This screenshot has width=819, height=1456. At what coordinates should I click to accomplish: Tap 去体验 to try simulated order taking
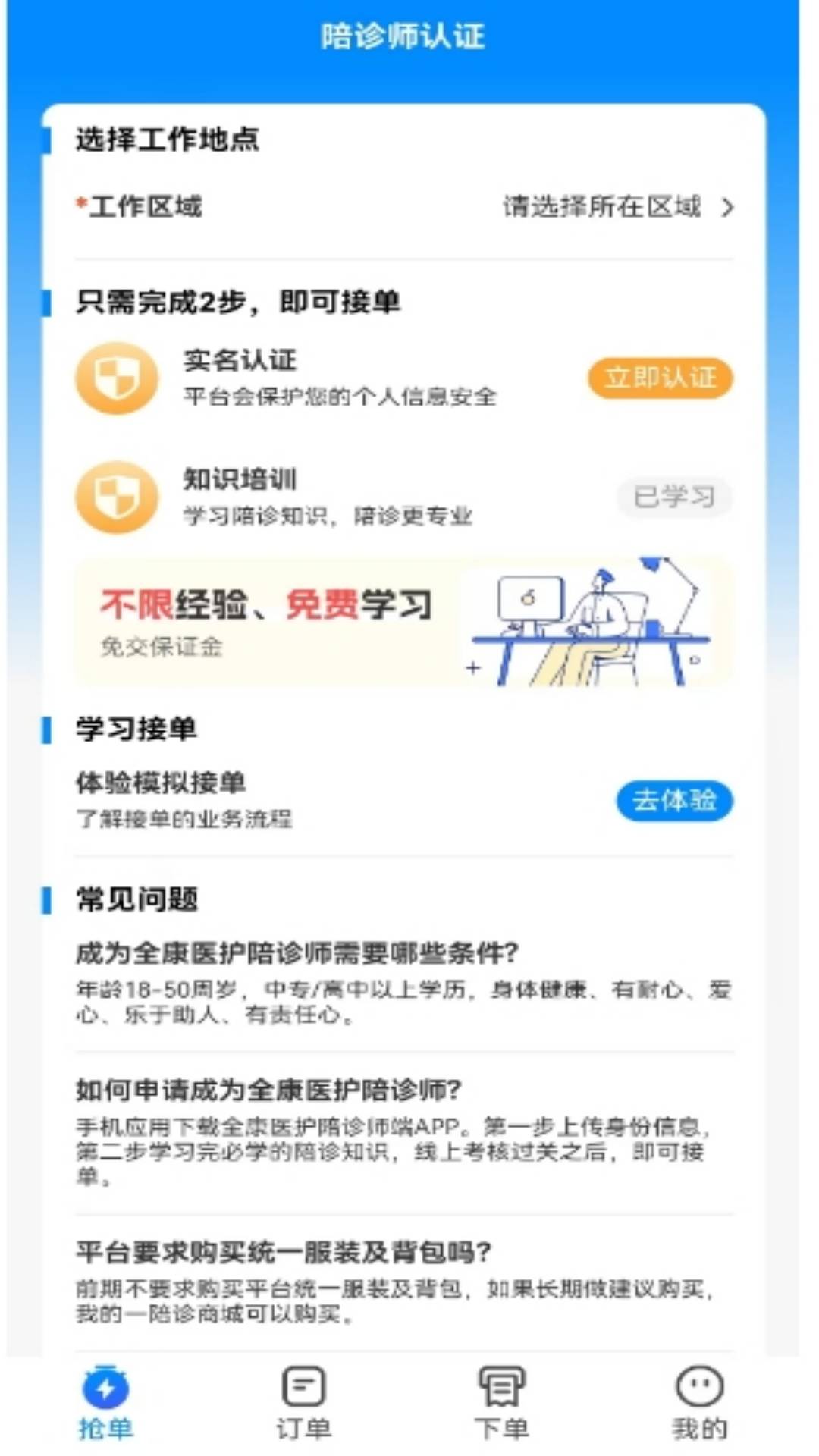click(673, 800)
